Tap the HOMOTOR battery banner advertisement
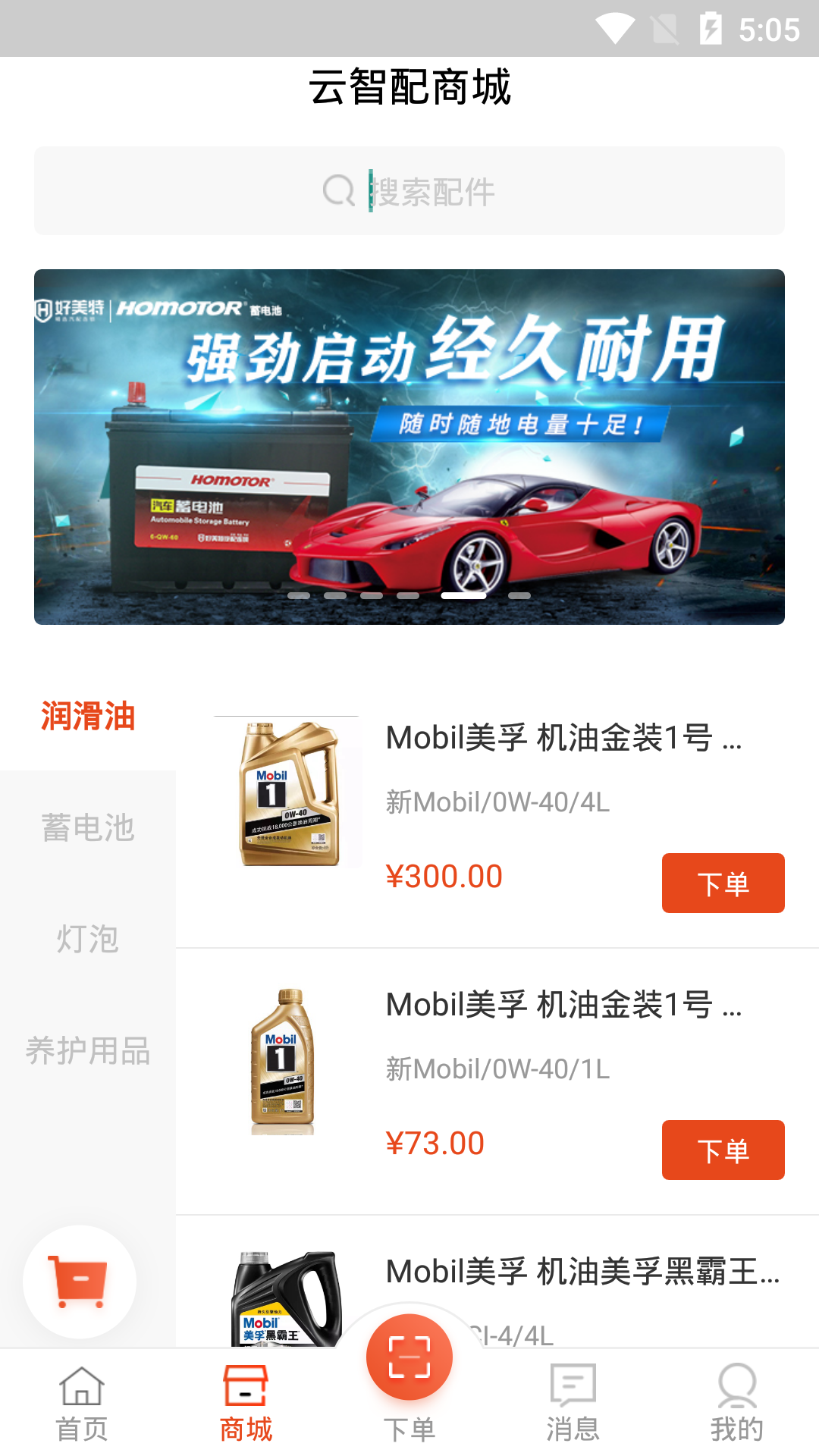Image resolution: width=819 pixels, height=1456 pixels. [x=409, y=447]
